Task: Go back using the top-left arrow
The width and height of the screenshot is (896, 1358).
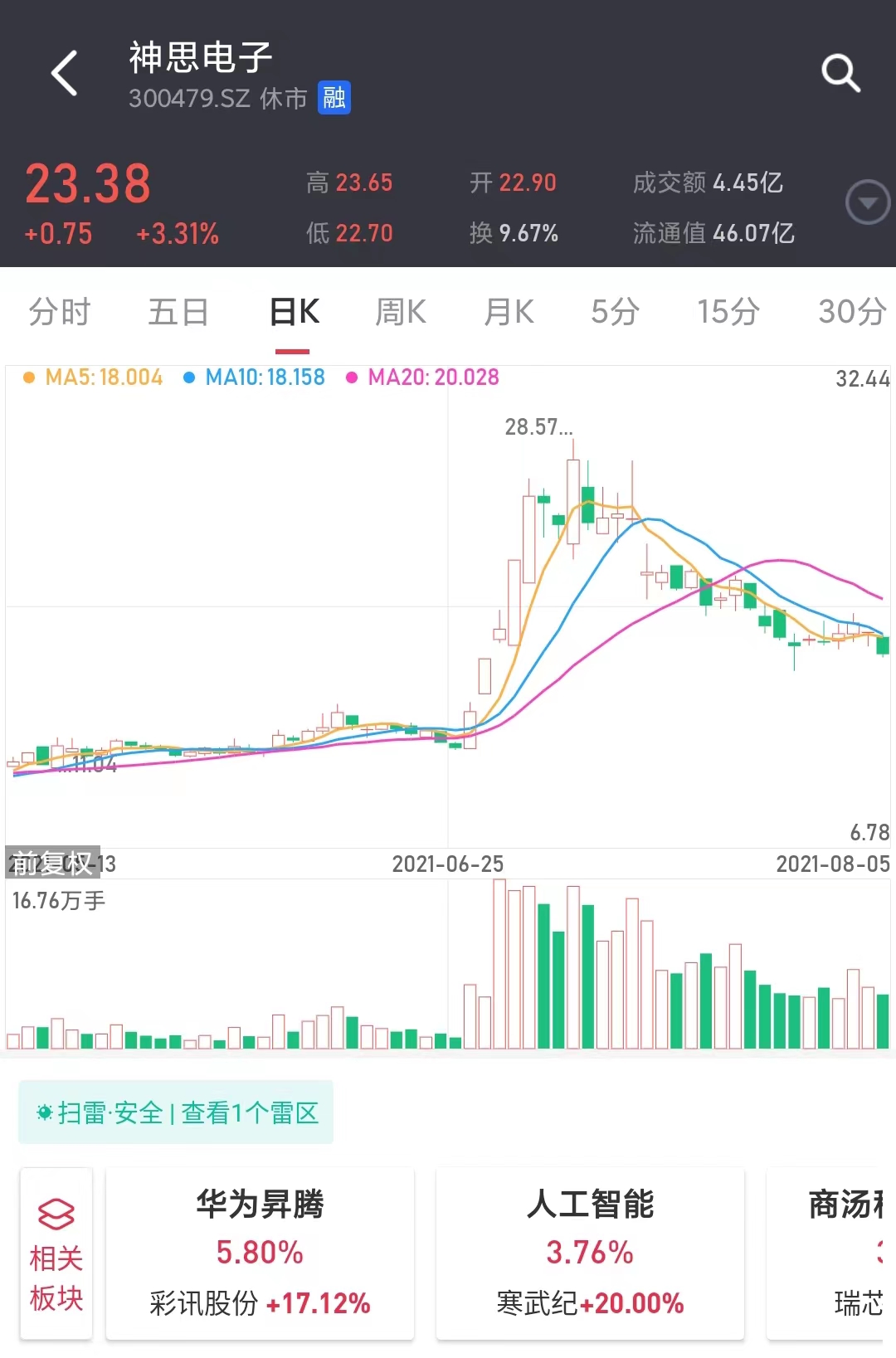Action: 65,73
